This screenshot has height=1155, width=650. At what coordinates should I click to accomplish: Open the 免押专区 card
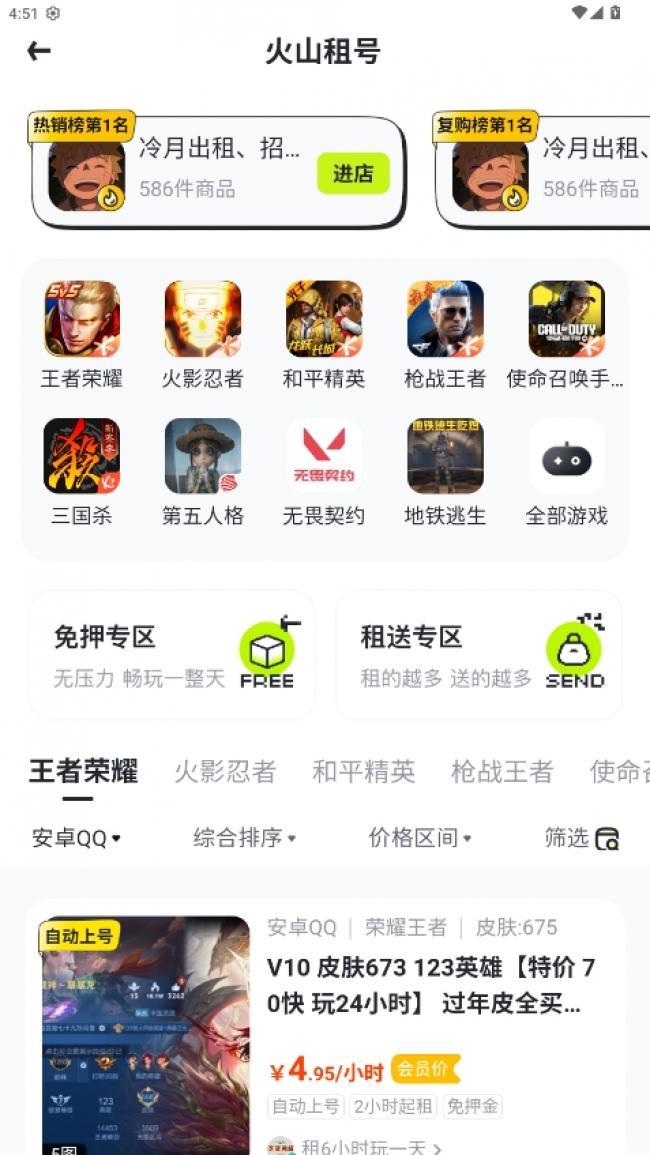click(172, 655)
